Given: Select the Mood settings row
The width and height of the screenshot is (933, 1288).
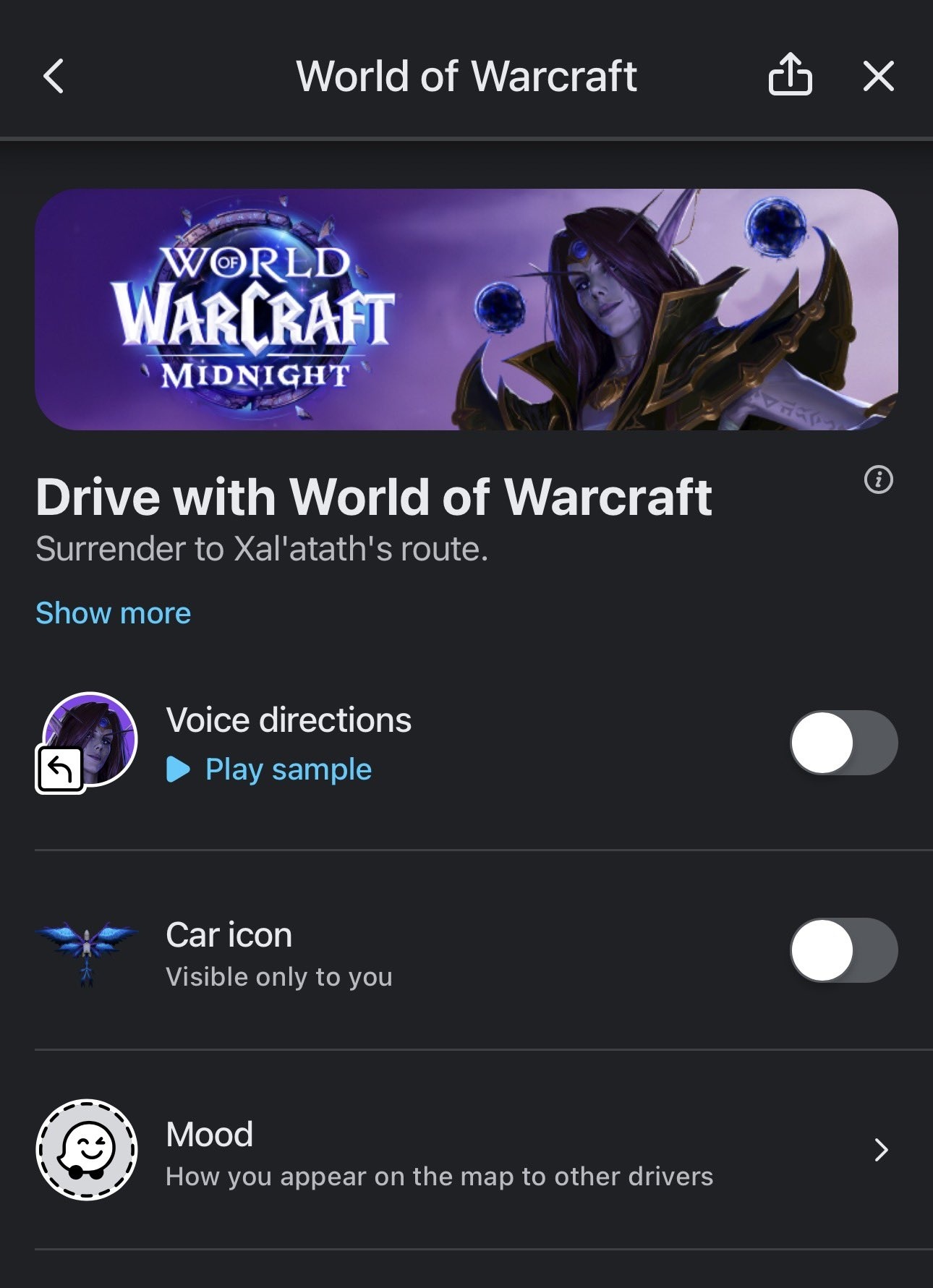Looking at the screenshot, I should tap(434, 1148).
